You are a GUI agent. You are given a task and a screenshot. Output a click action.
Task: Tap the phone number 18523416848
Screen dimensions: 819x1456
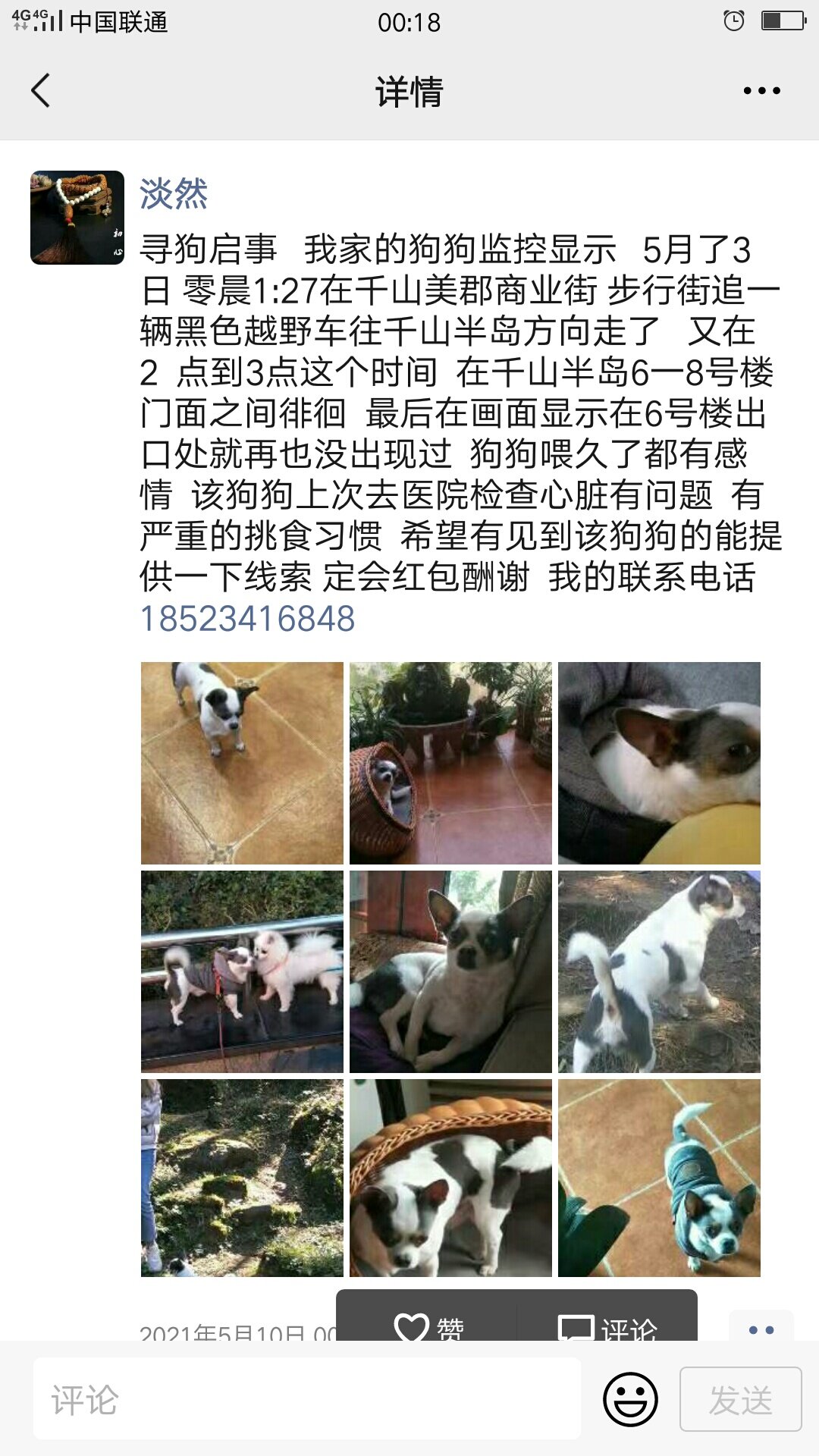pos(248,619)
